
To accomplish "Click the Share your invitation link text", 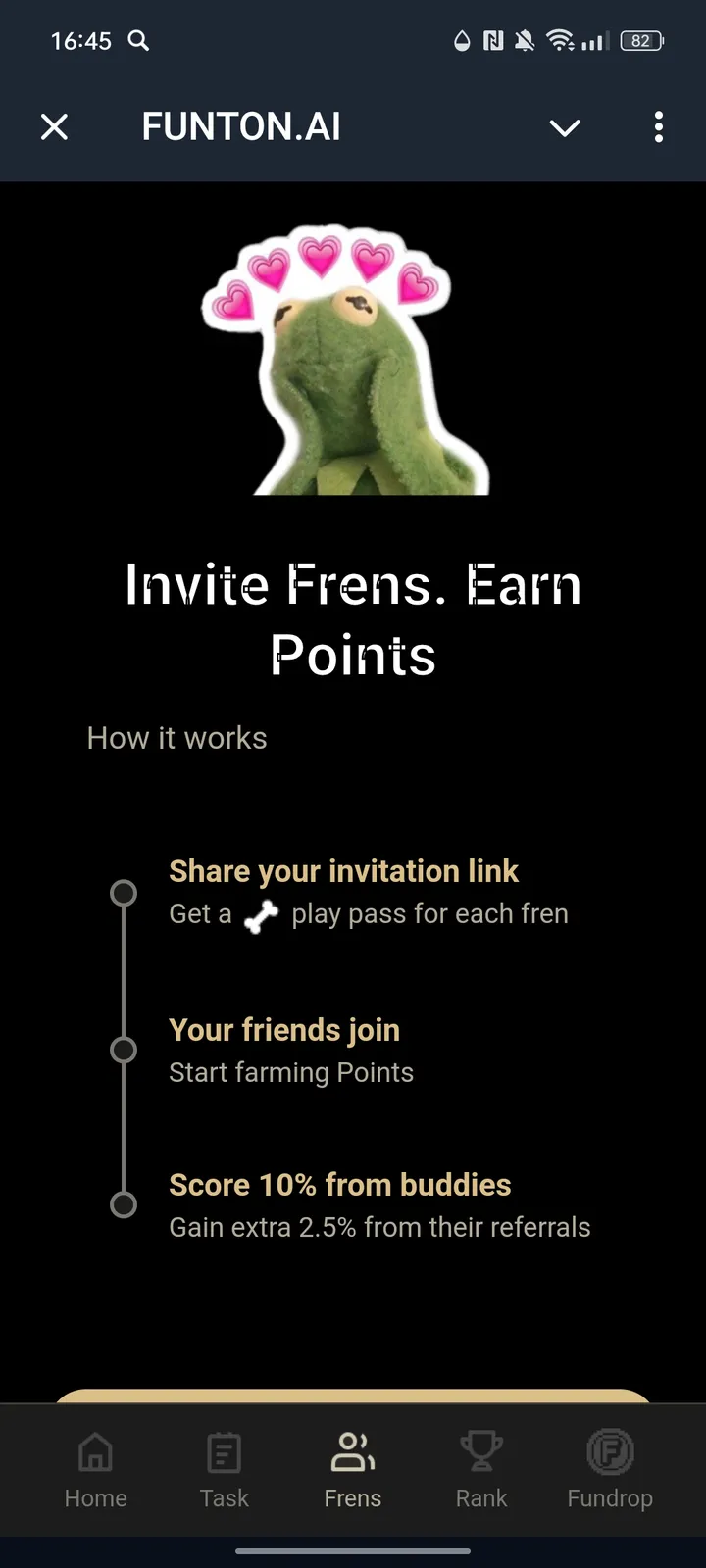I will pos(344,870).
